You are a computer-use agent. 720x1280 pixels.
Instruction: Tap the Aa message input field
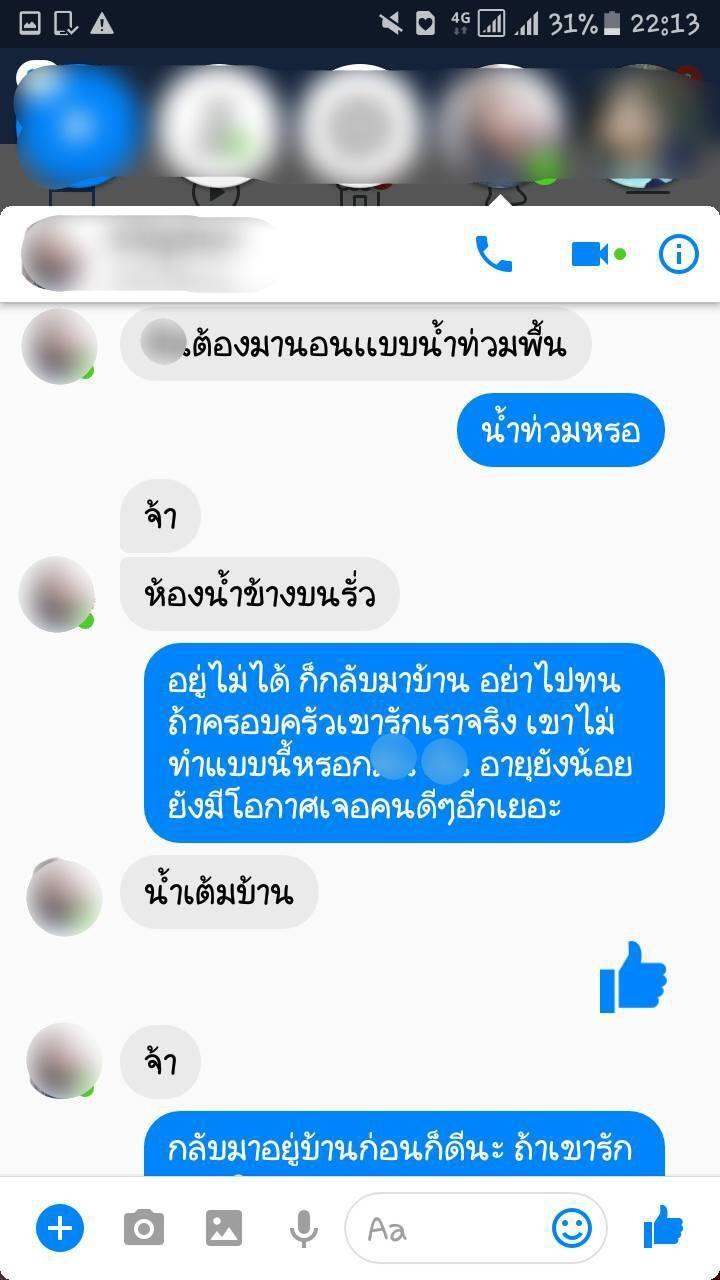(x=450, y=1228)
